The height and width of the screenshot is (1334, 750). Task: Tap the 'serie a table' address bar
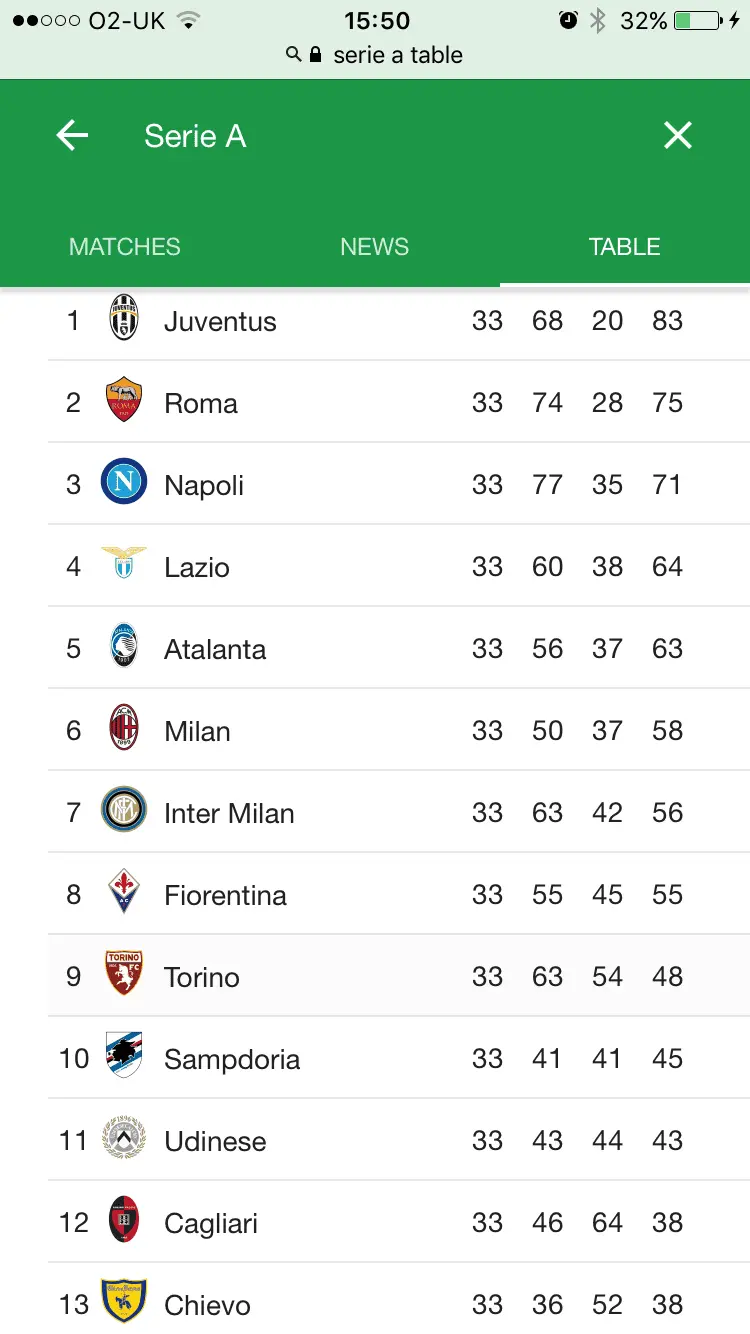(x=397, y=55)
